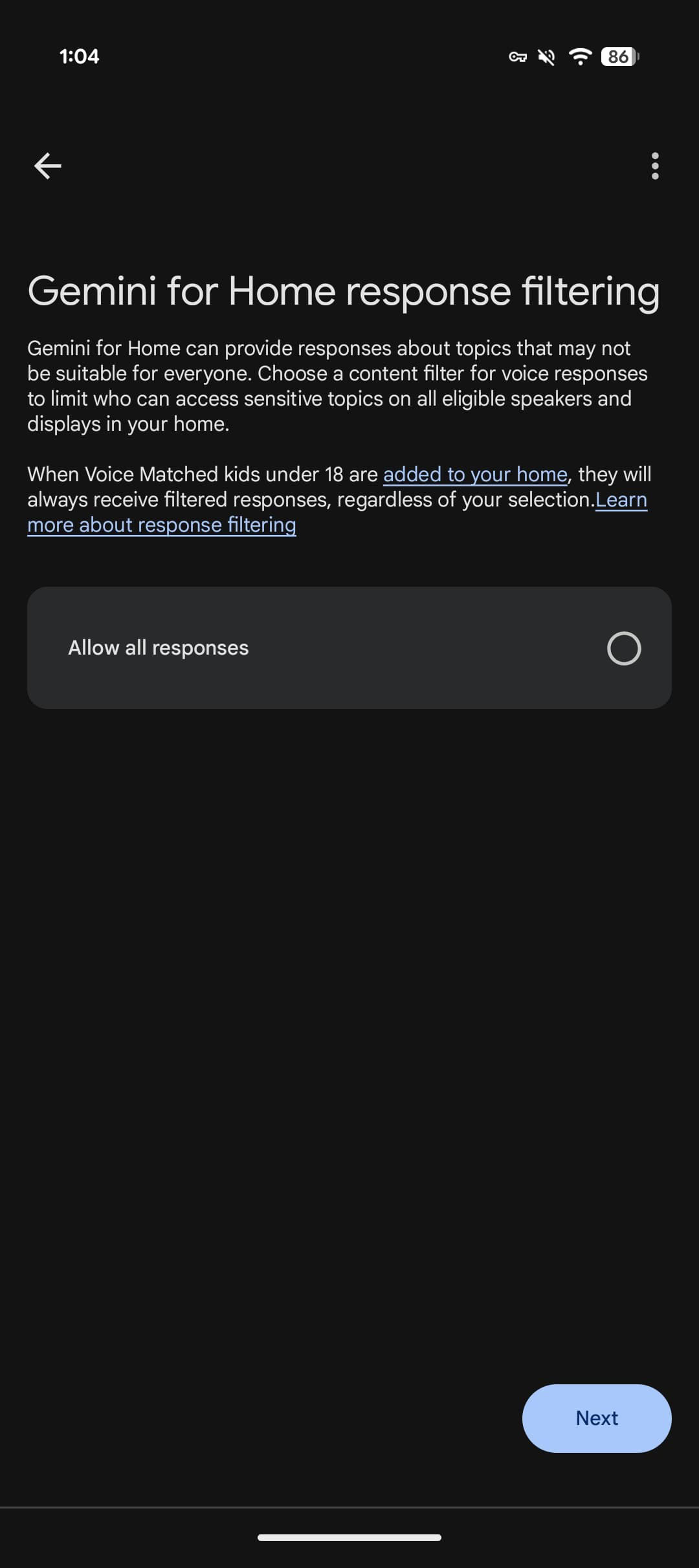Open the "added to your home" link
The width and height of the screenshot is (699, 1568).
click(x=475, y=474)
